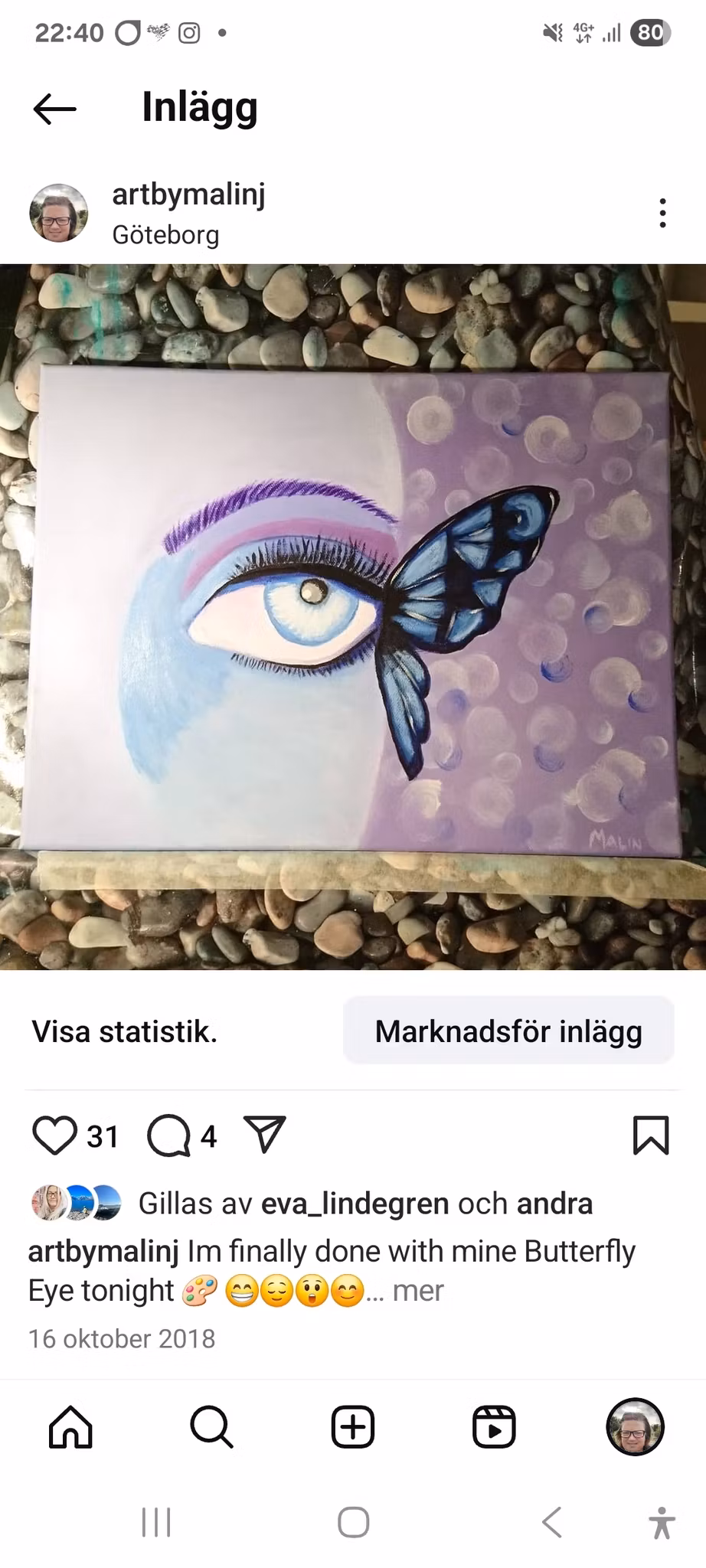Create a new post with the plus tab
This screenshot has height=1568, width=706.
353,1428
